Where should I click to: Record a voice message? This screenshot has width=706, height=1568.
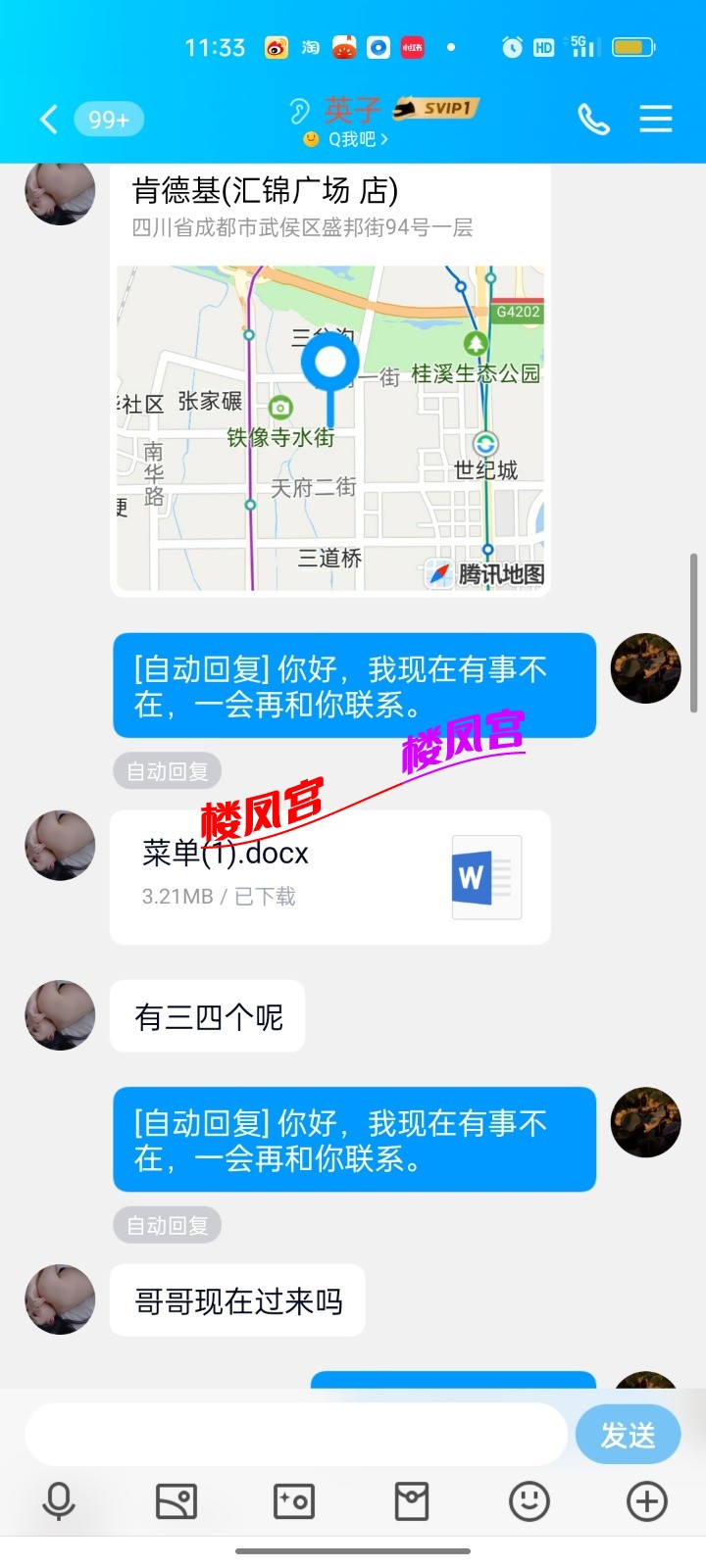click(x=59, y=1501)
